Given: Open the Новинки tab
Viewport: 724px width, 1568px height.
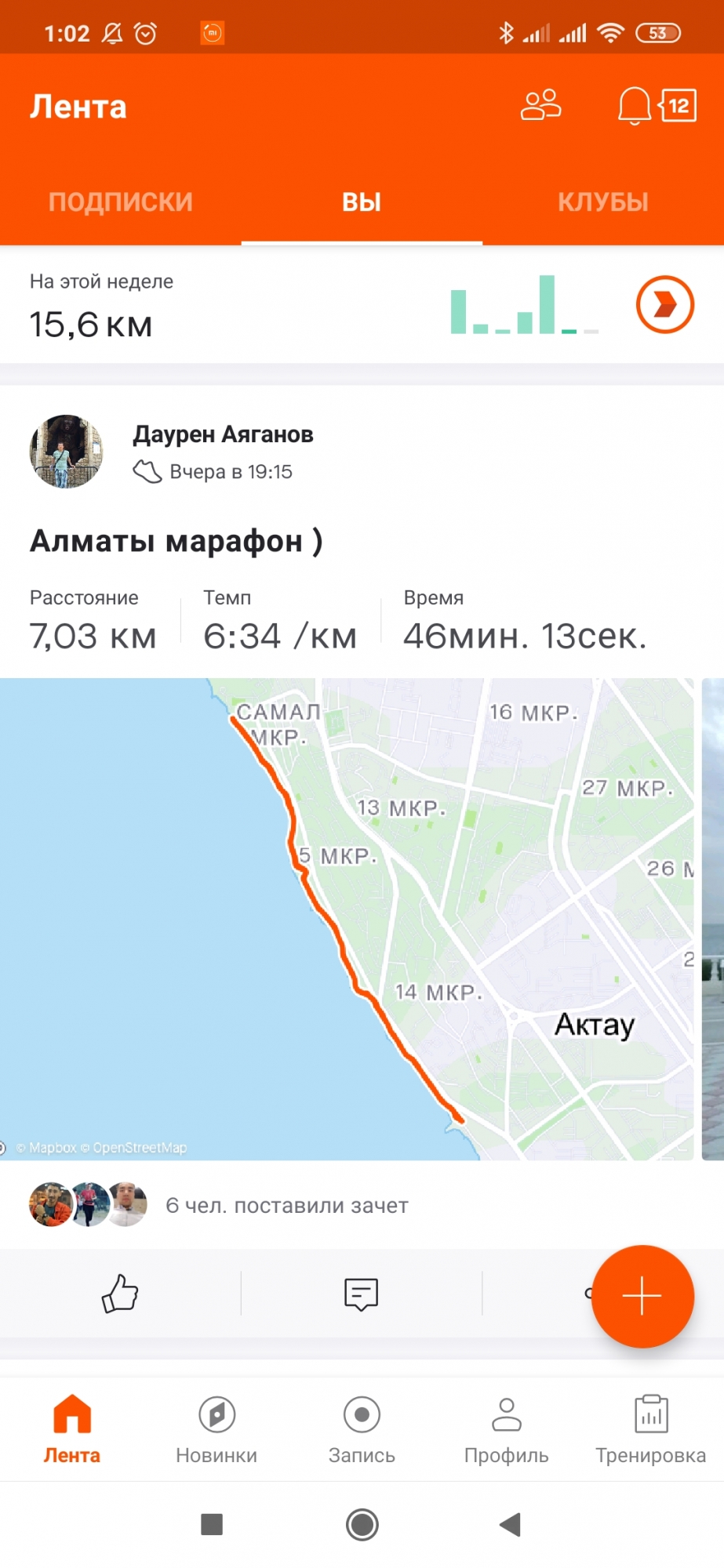Looking at the screenshot, I should coord(216,1428).
